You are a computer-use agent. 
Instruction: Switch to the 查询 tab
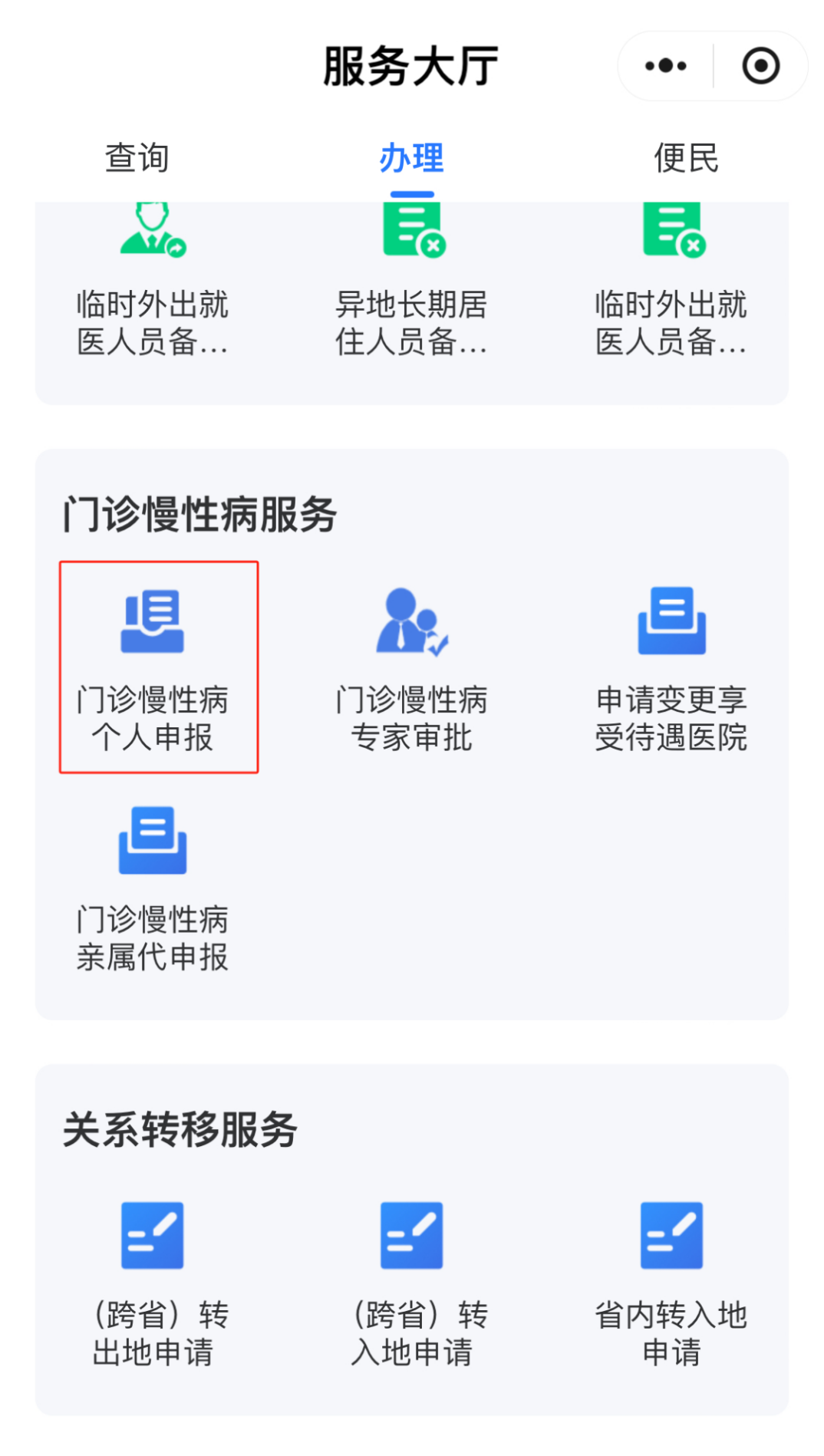click(x=137, y=158)
